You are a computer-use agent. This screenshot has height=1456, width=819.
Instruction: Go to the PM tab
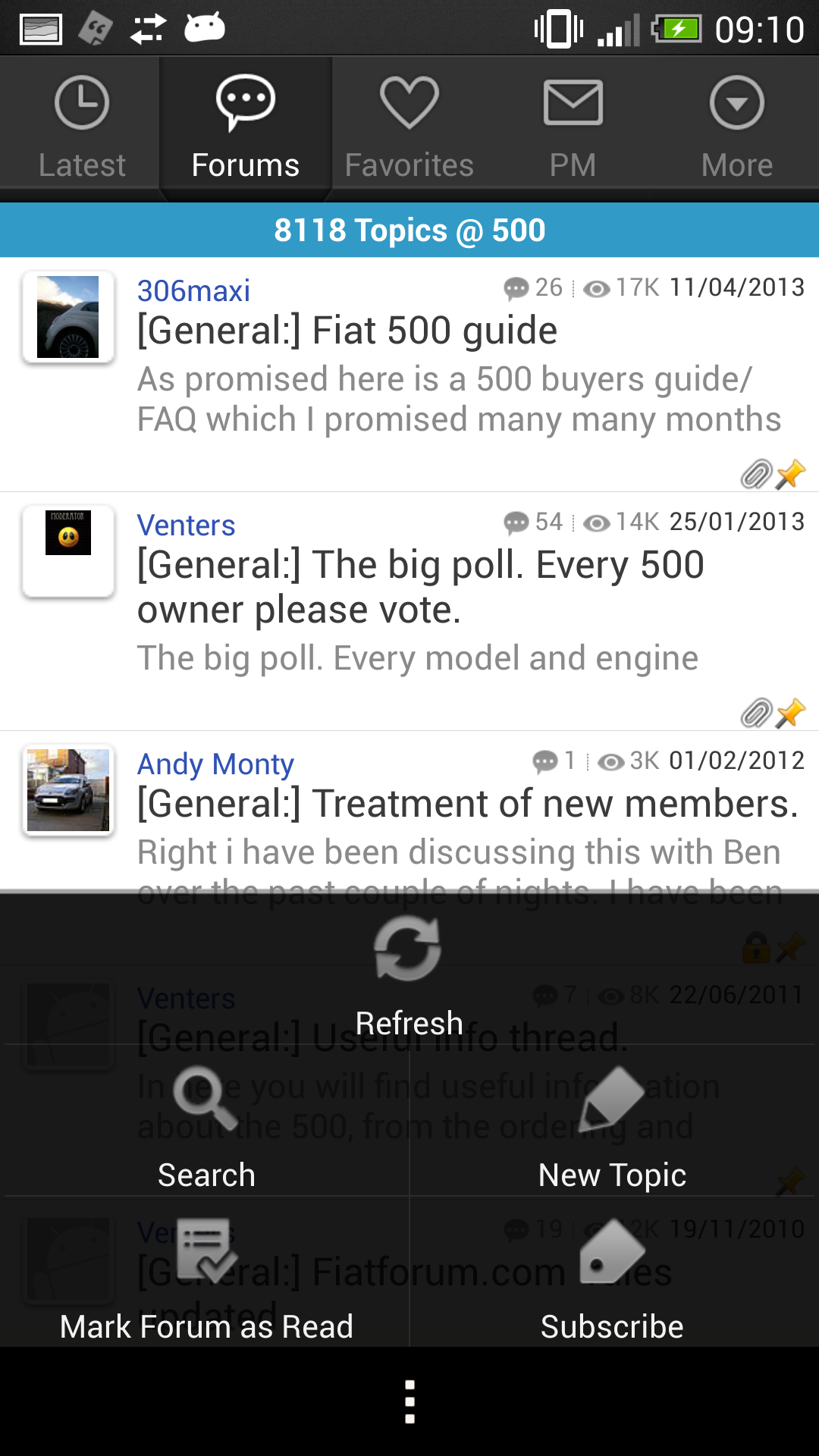tap(573, 126)
